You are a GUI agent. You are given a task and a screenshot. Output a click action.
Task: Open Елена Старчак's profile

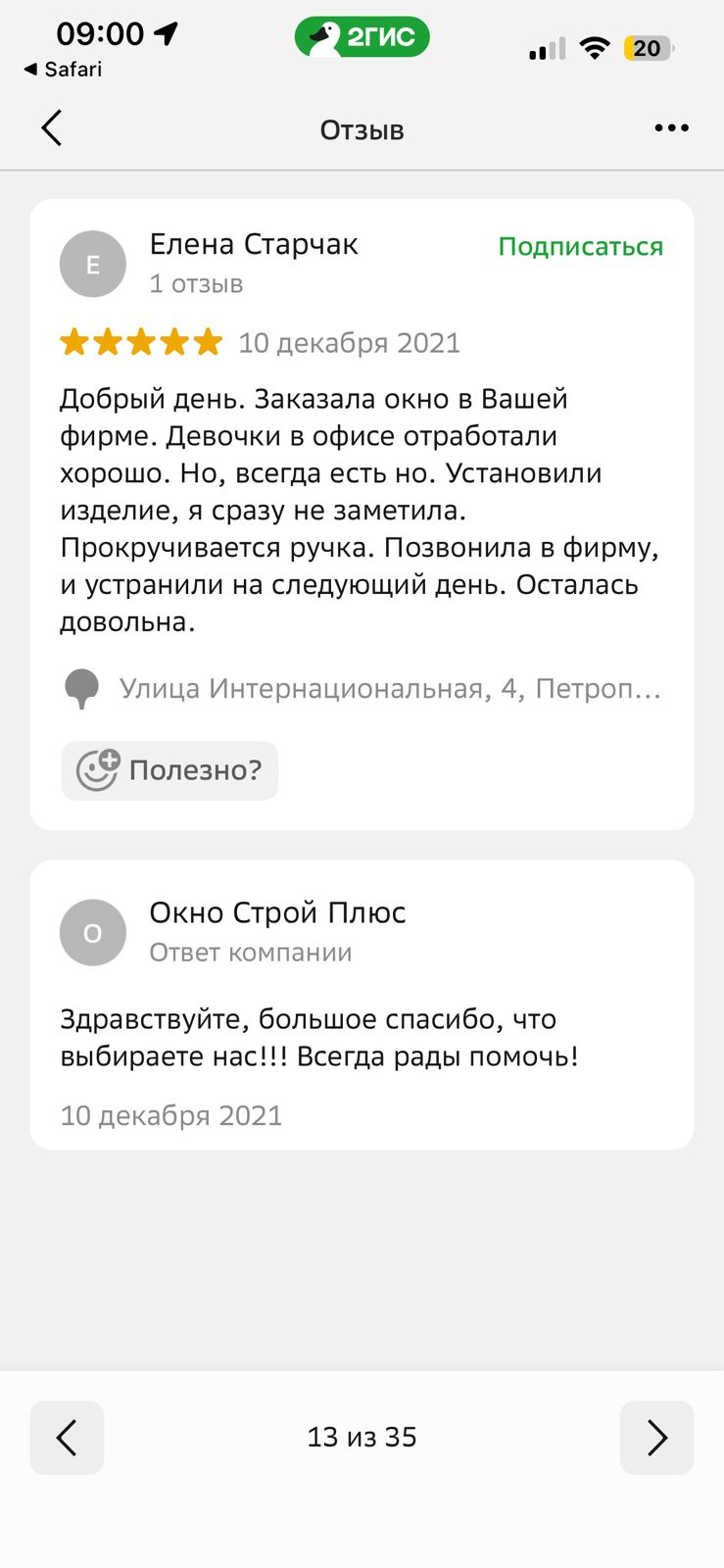coord(253,245)
